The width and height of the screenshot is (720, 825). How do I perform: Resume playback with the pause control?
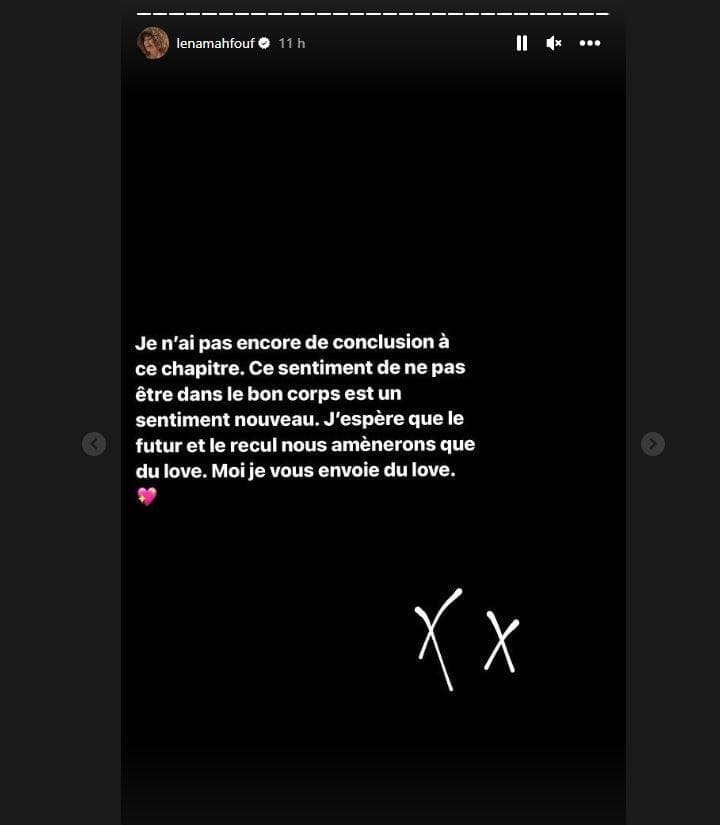[521, 43]
